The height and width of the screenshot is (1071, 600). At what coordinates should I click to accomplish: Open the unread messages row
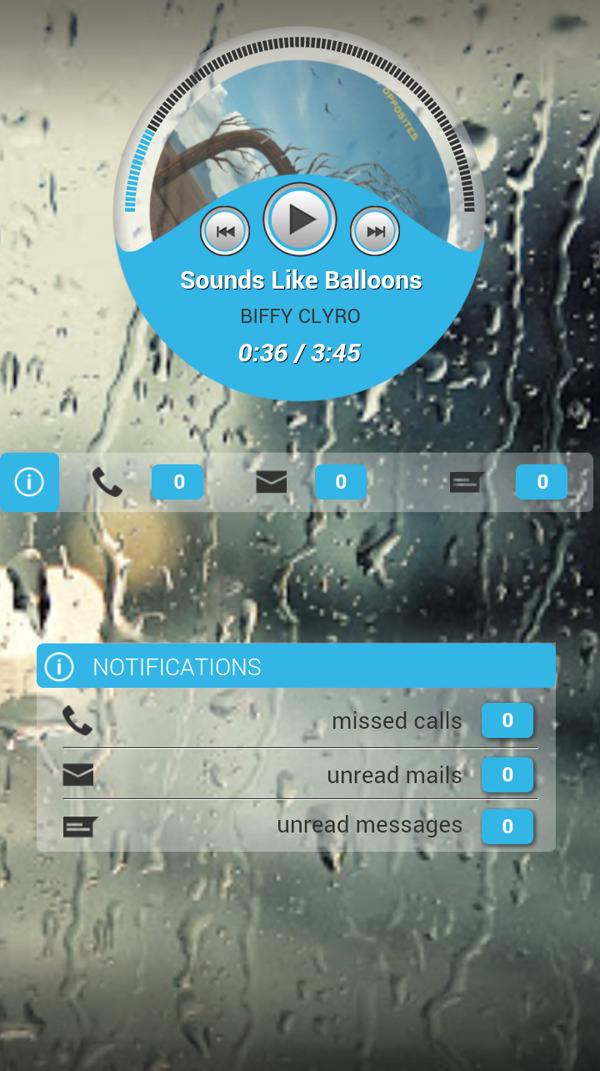coord(300,826)
